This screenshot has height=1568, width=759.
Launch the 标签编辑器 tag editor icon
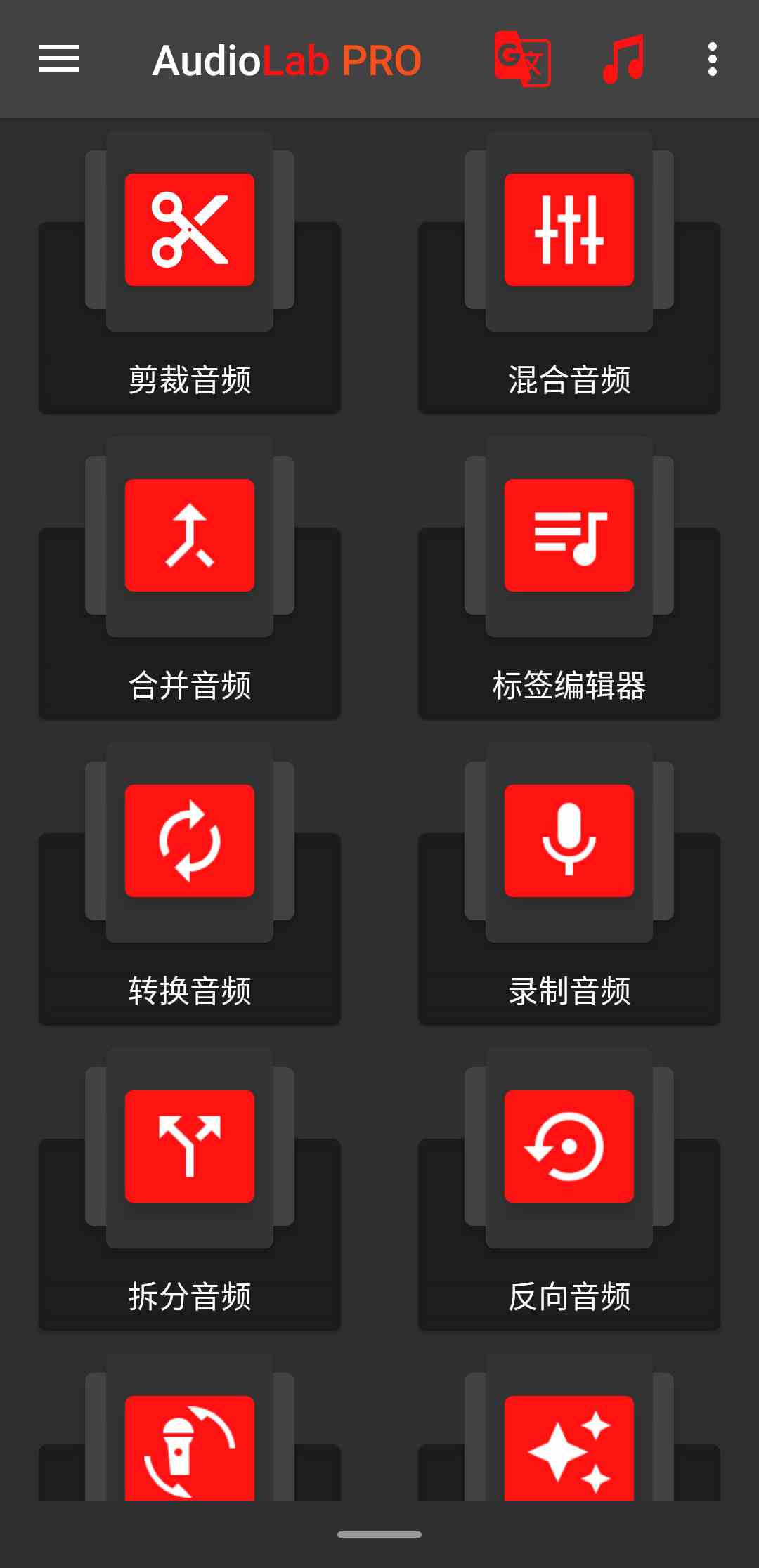(569, 535)
